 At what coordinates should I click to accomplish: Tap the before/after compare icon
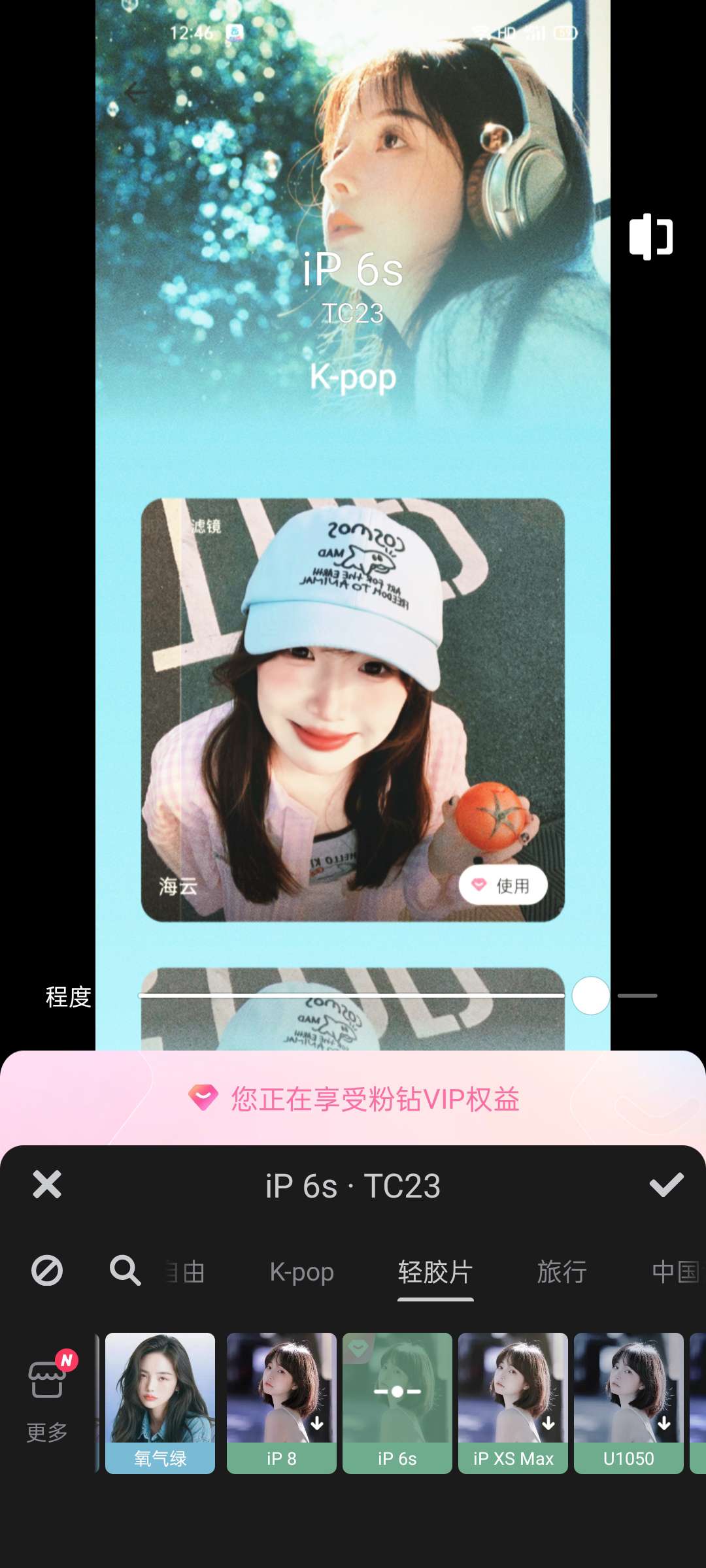click(x=650, y=237)
